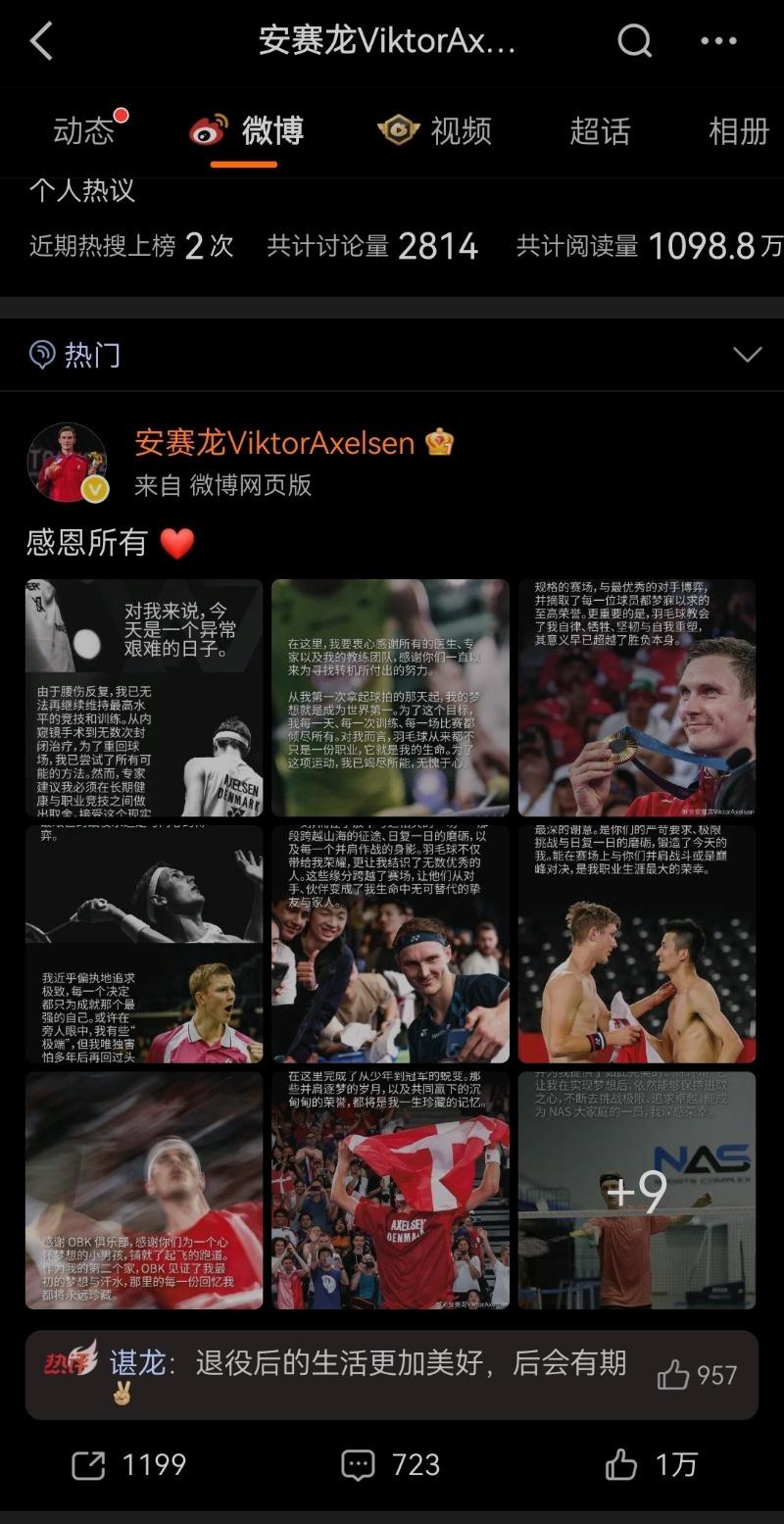This screenshot has width=784, height=1524.
Task: Tap the 安赛龙ViktorAxelsen username link
Action: [274, 443]
